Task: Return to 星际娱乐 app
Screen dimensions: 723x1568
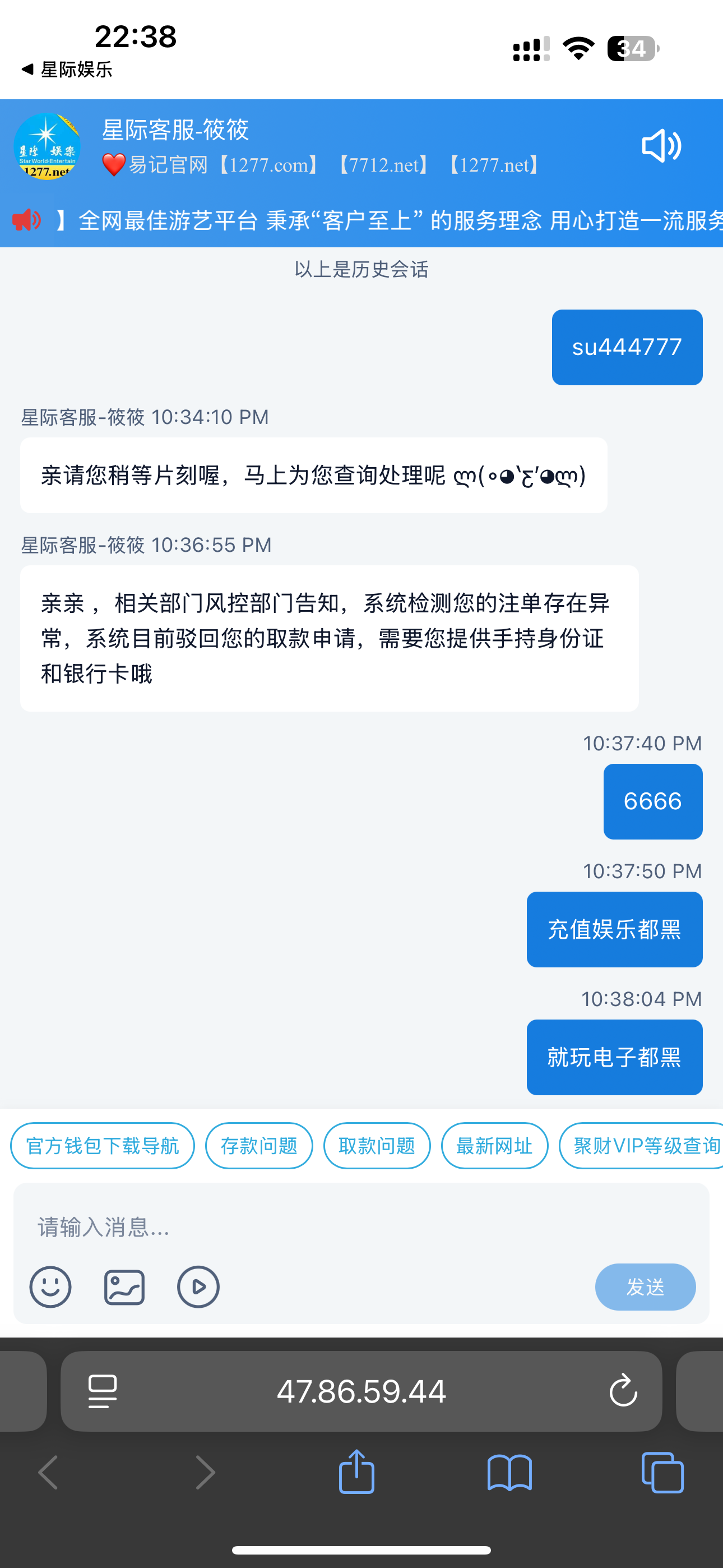Action: coord(67,70)
